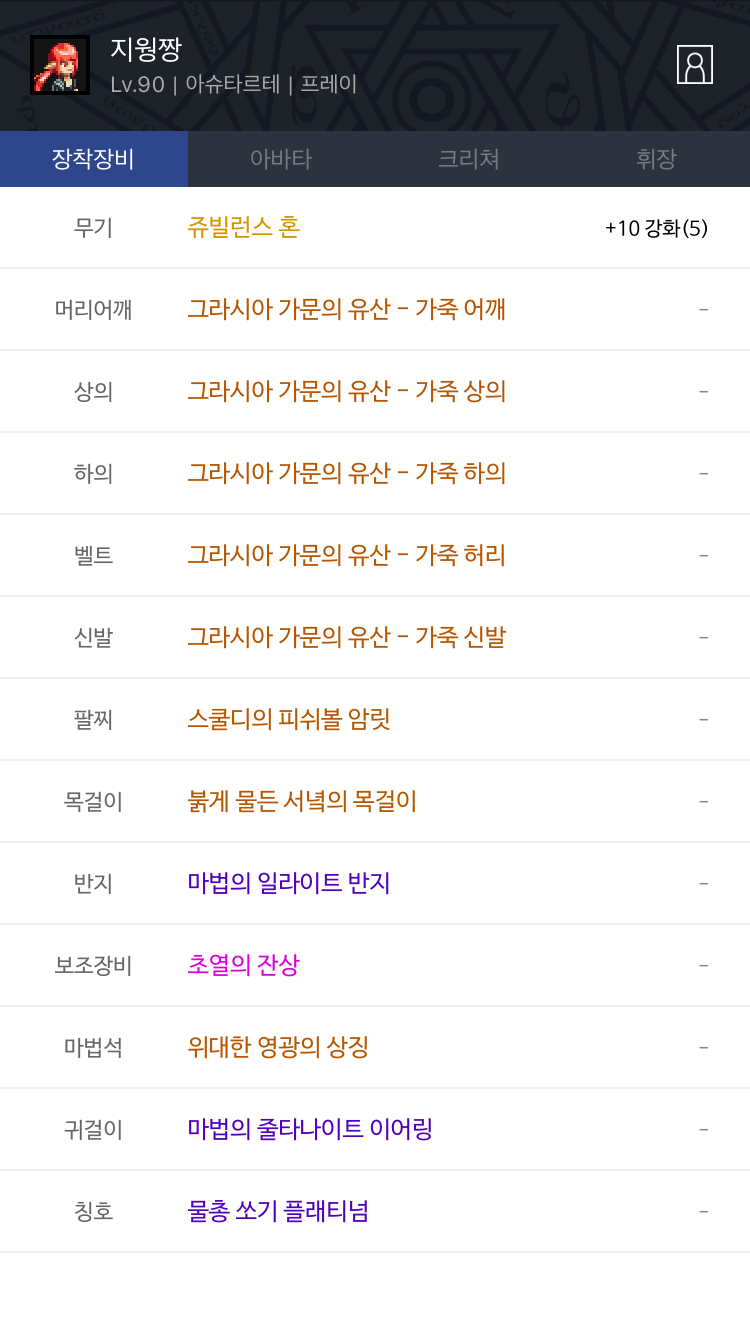Open the 휘장 tab
The height and width of the screenshot is (1334, 750).
656,159
